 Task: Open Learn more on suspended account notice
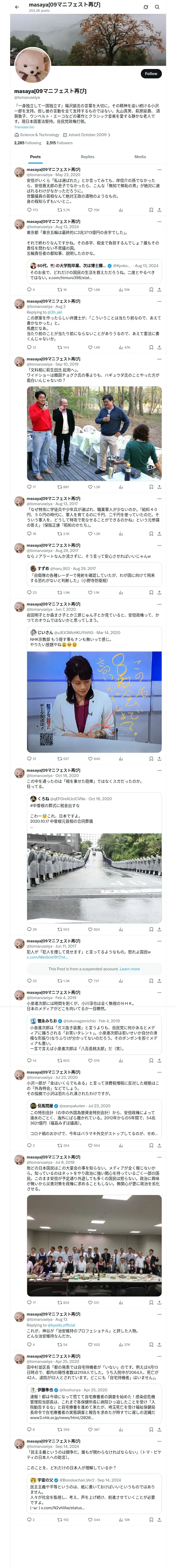[129, 969]
